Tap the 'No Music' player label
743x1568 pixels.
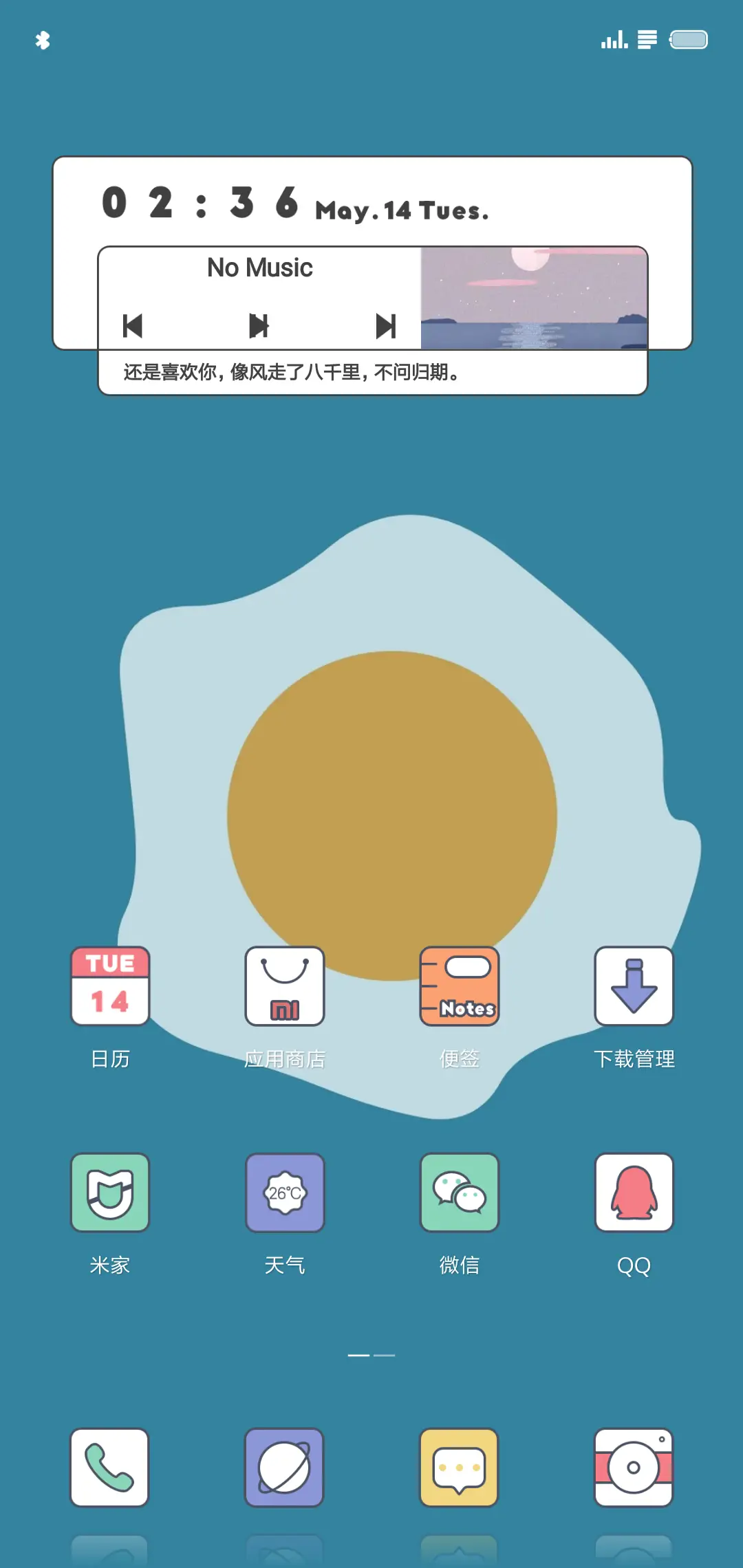coord(259,268)
